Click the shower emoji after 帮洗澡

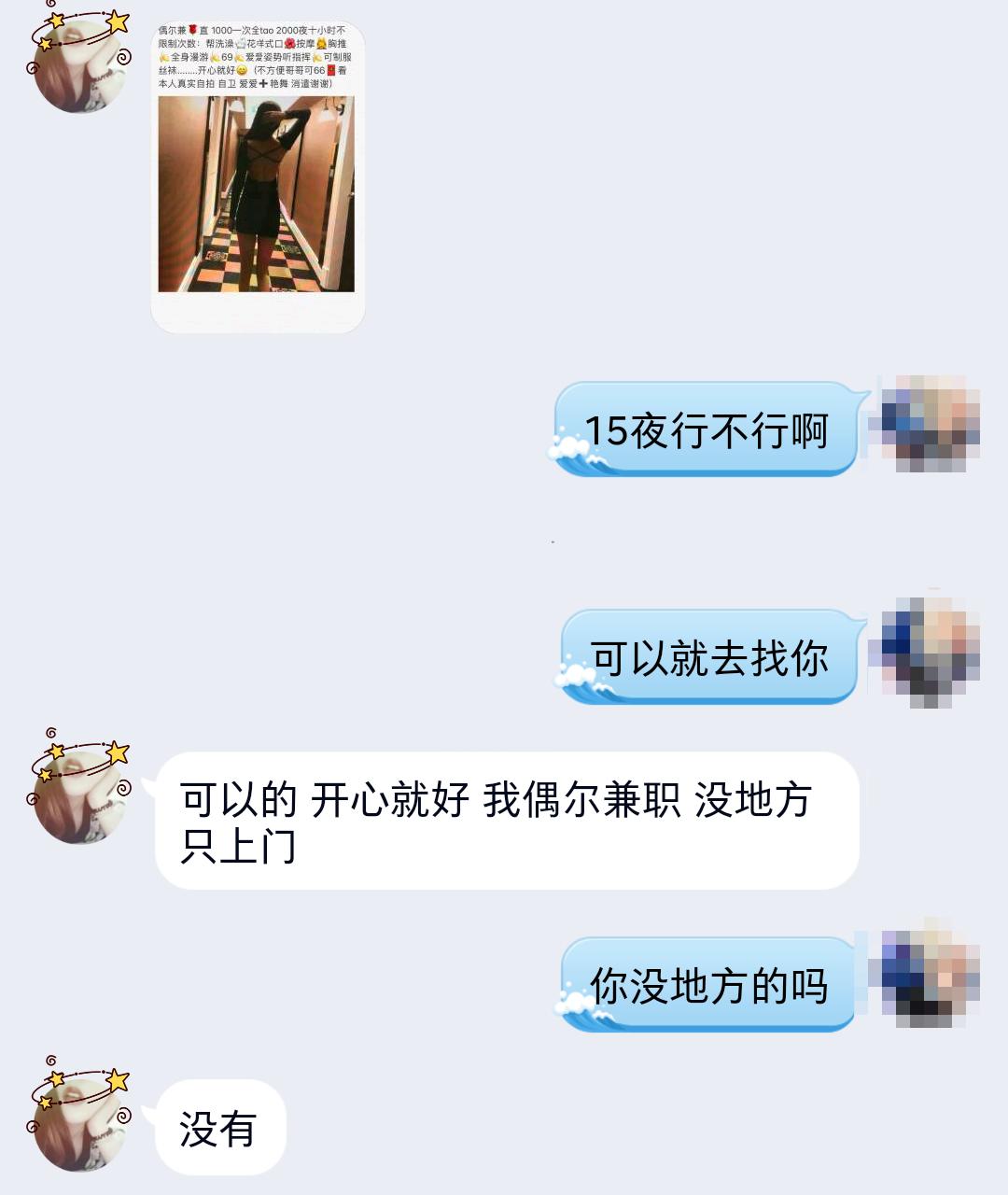pyautogui.click(x=240, y=42)
